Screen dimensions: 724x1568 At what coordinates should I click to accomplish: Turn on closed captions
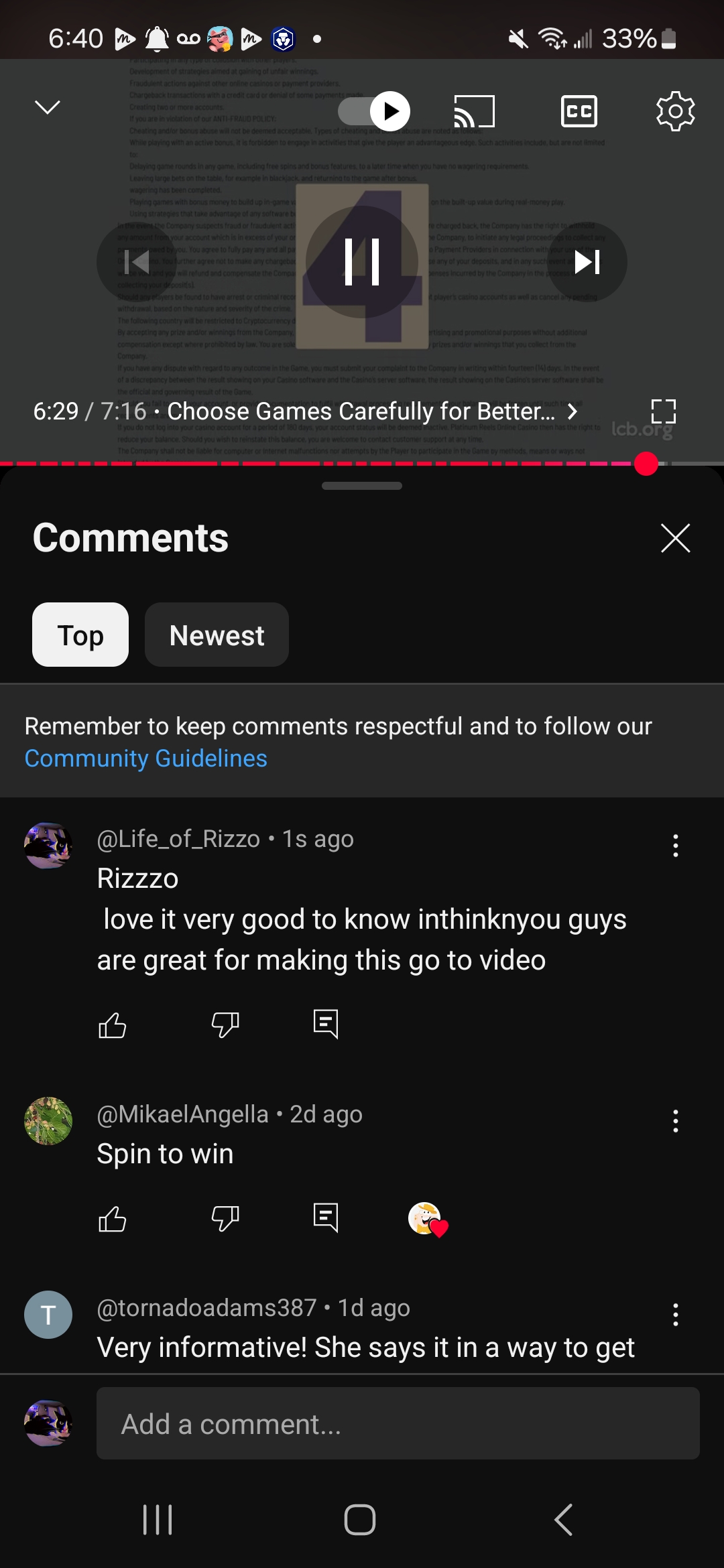click(x=579, y=111)
